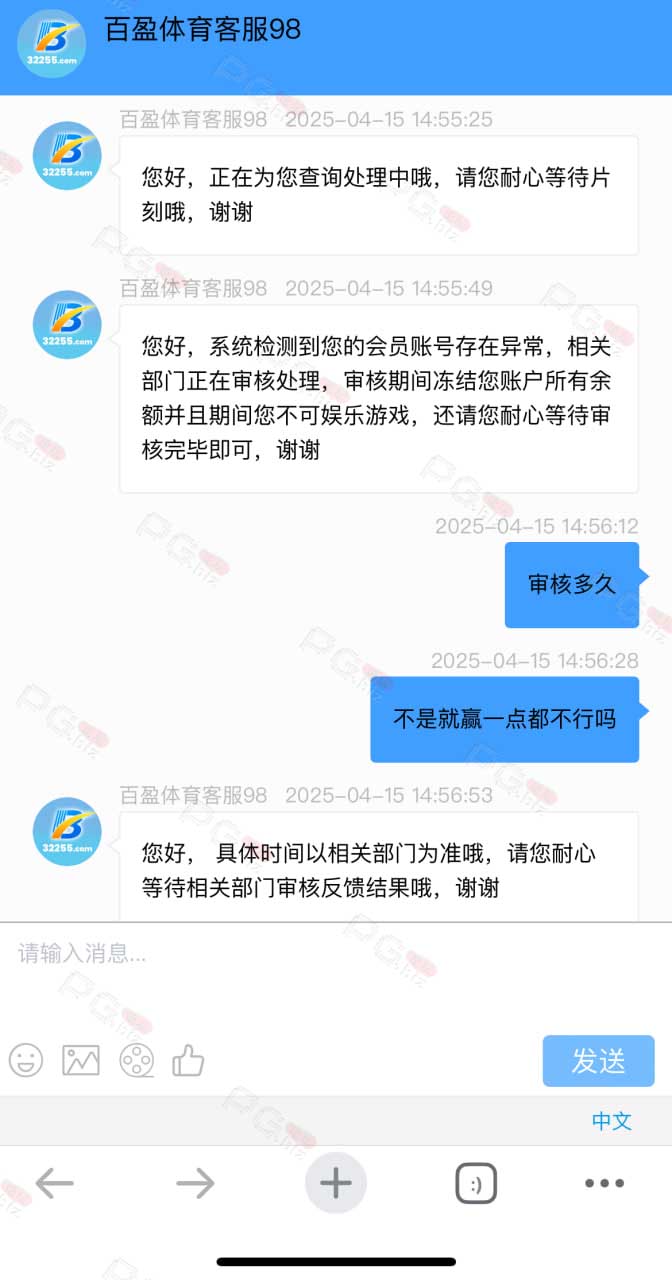Image resolution: width=672 pixels, height=1280 pixels.
Task: Tap the thumbs-up rating icon
Action: point(188,1060)
